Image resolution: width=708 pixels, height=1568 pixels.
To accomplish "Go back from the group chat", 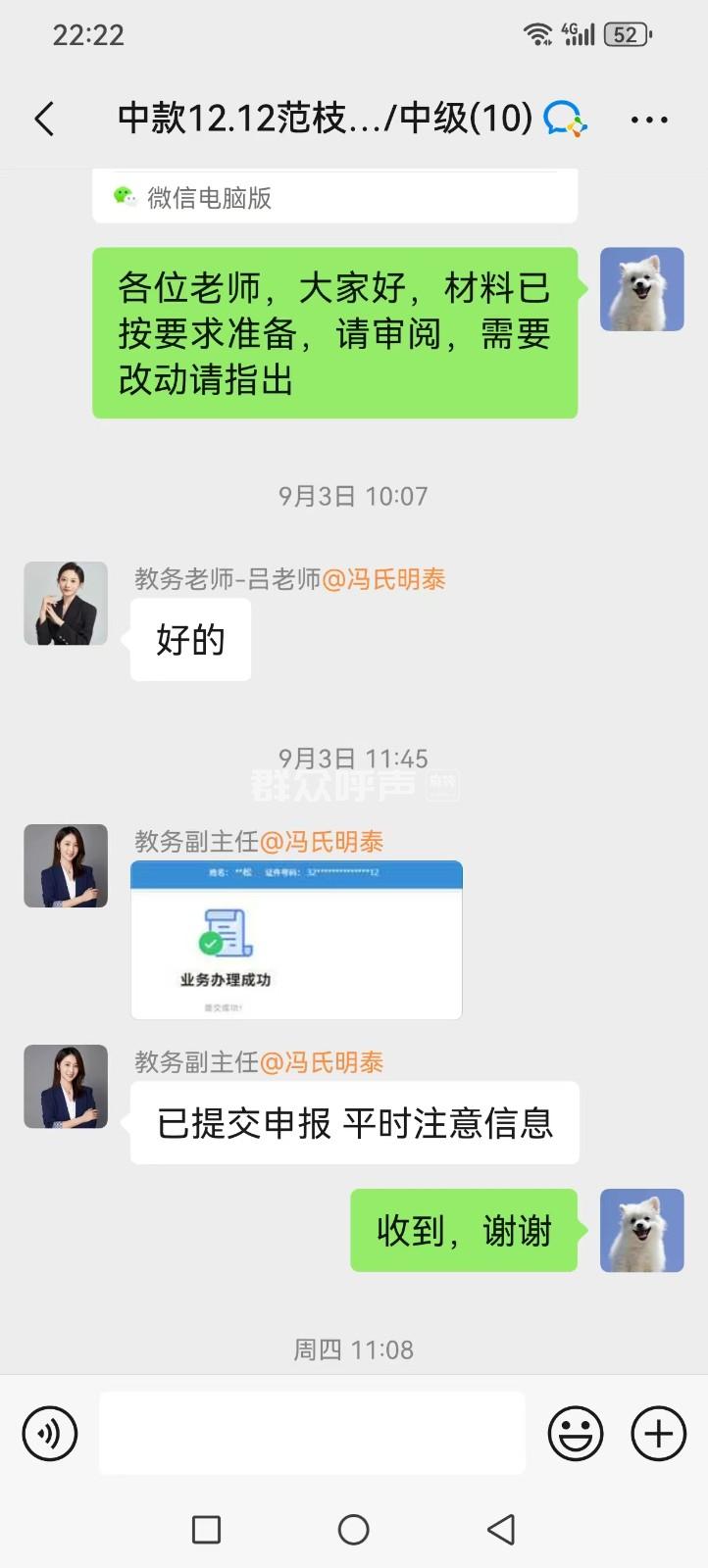I will click(x=44, y=120).
